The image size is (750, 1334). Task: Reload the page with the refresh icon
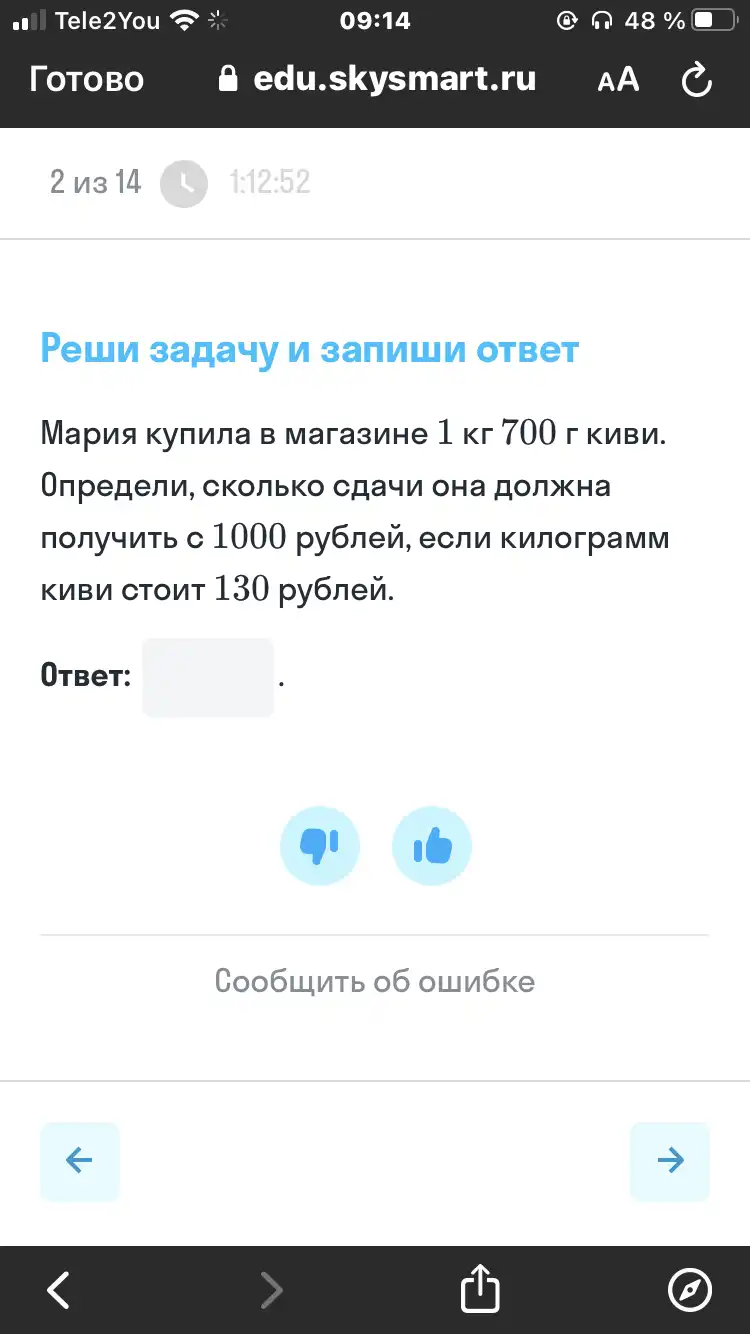tap(696, 80)
